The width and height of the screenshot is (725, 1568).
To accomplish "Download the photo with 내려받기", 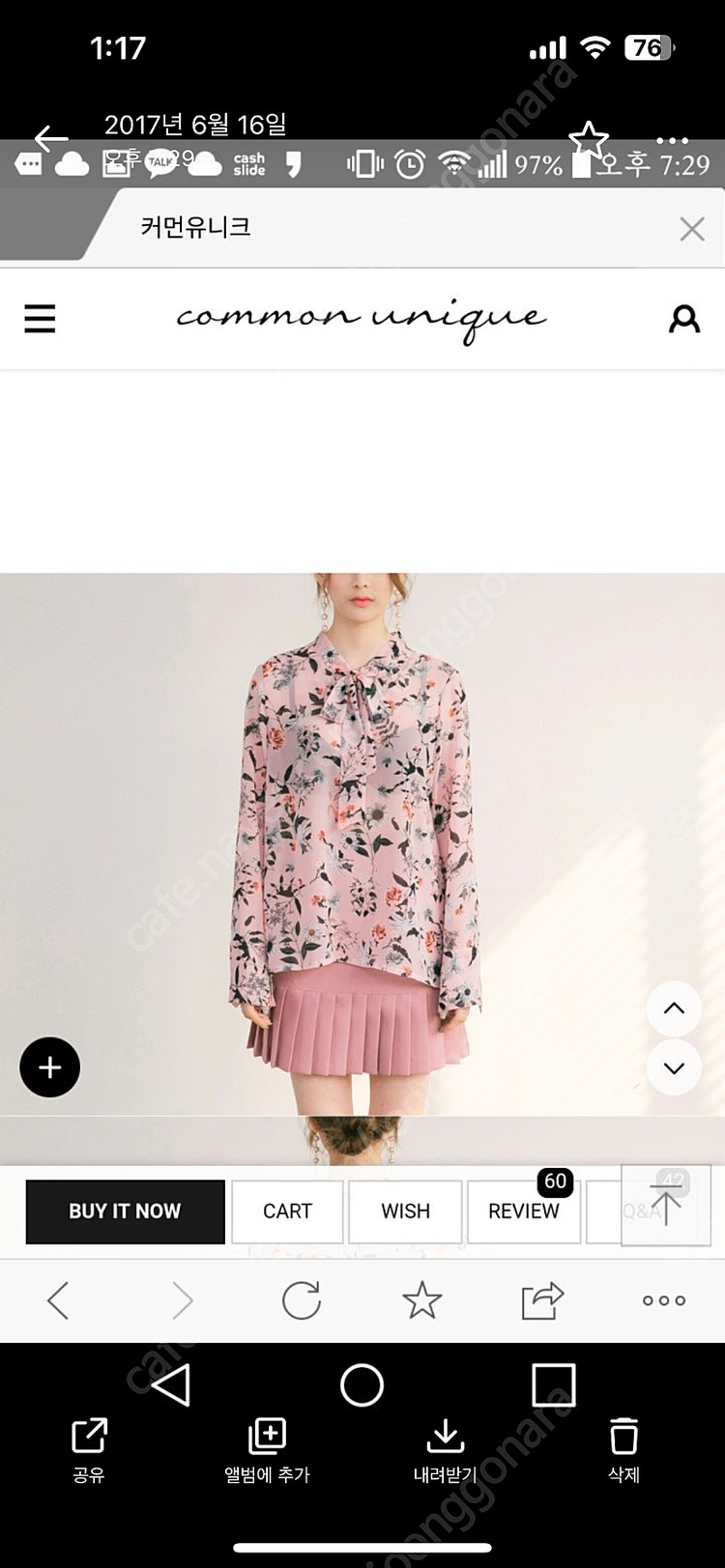I will [445, 1447].
